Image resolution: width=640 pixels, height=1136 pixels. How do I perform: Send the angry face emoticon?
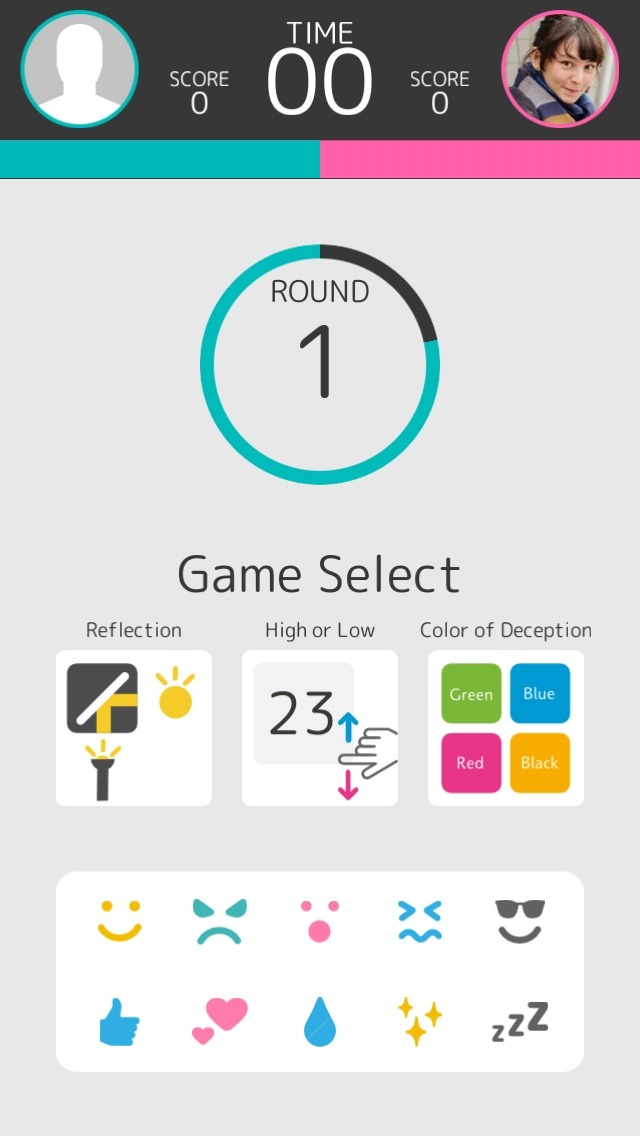click(x=220, y=921)
